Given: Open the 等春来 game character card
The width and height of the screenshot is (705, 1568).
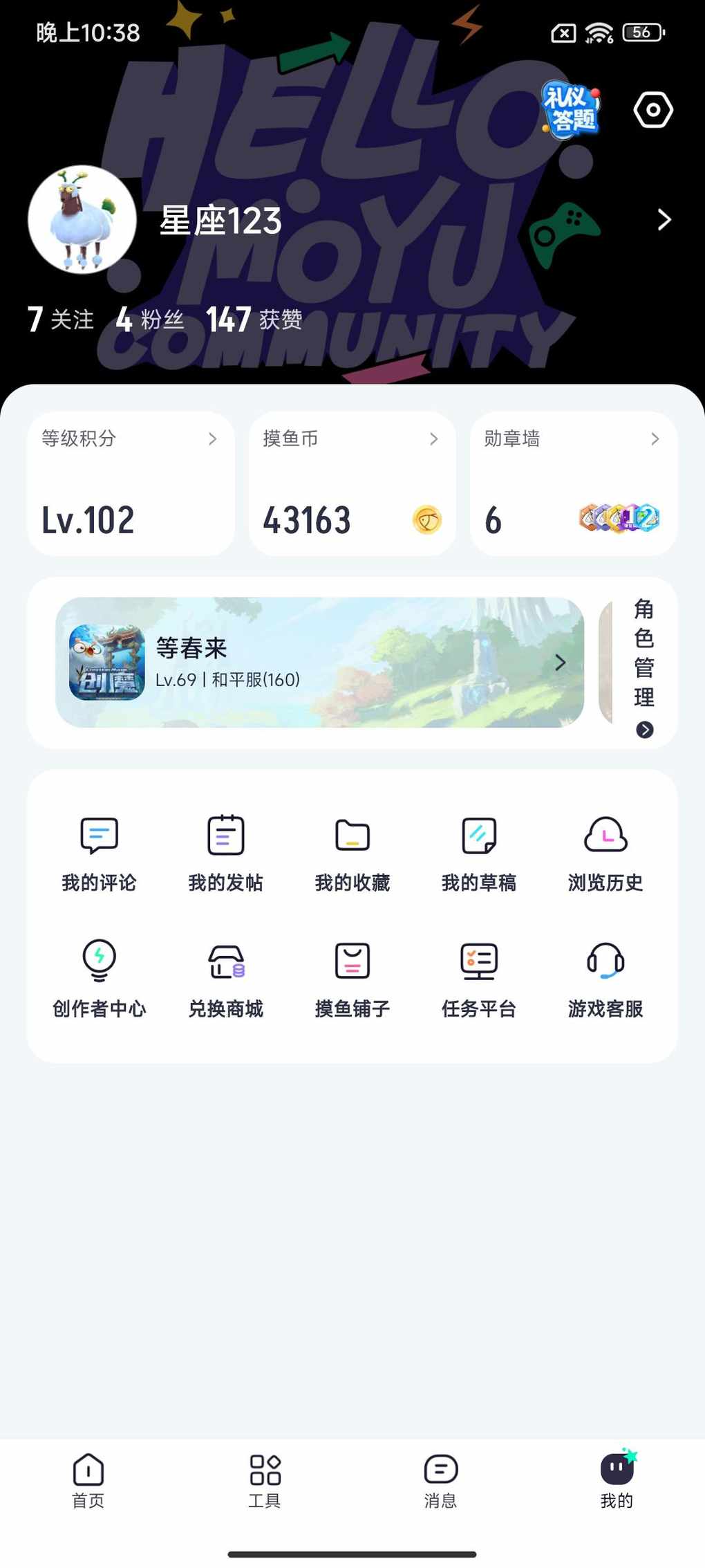Looking at the screenshot, I should pos(319,662).
